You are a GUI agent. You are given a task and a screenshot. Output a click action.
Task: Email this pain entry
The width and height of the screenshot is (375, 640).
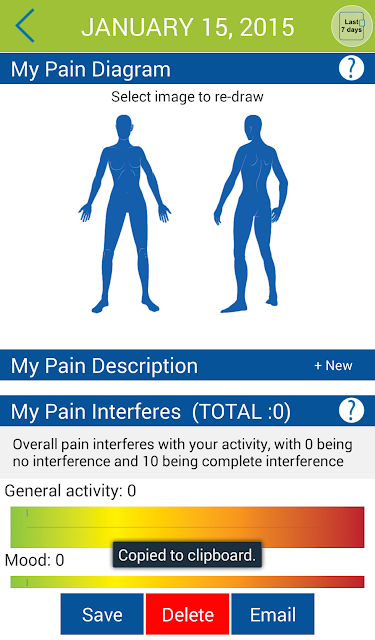click(273, 614)
